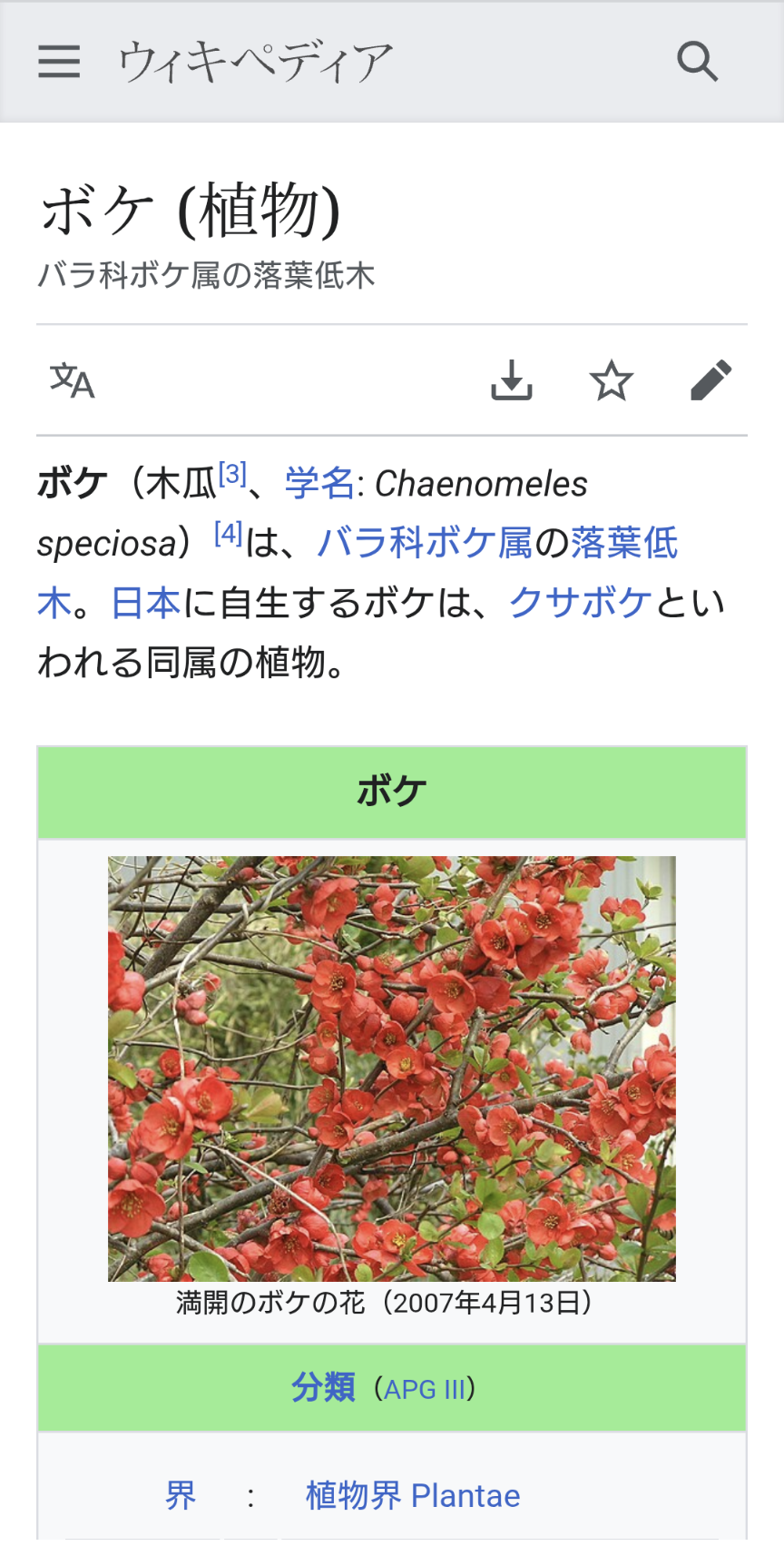Open the 界 link in taxonomy row

tap(180, 1496)
